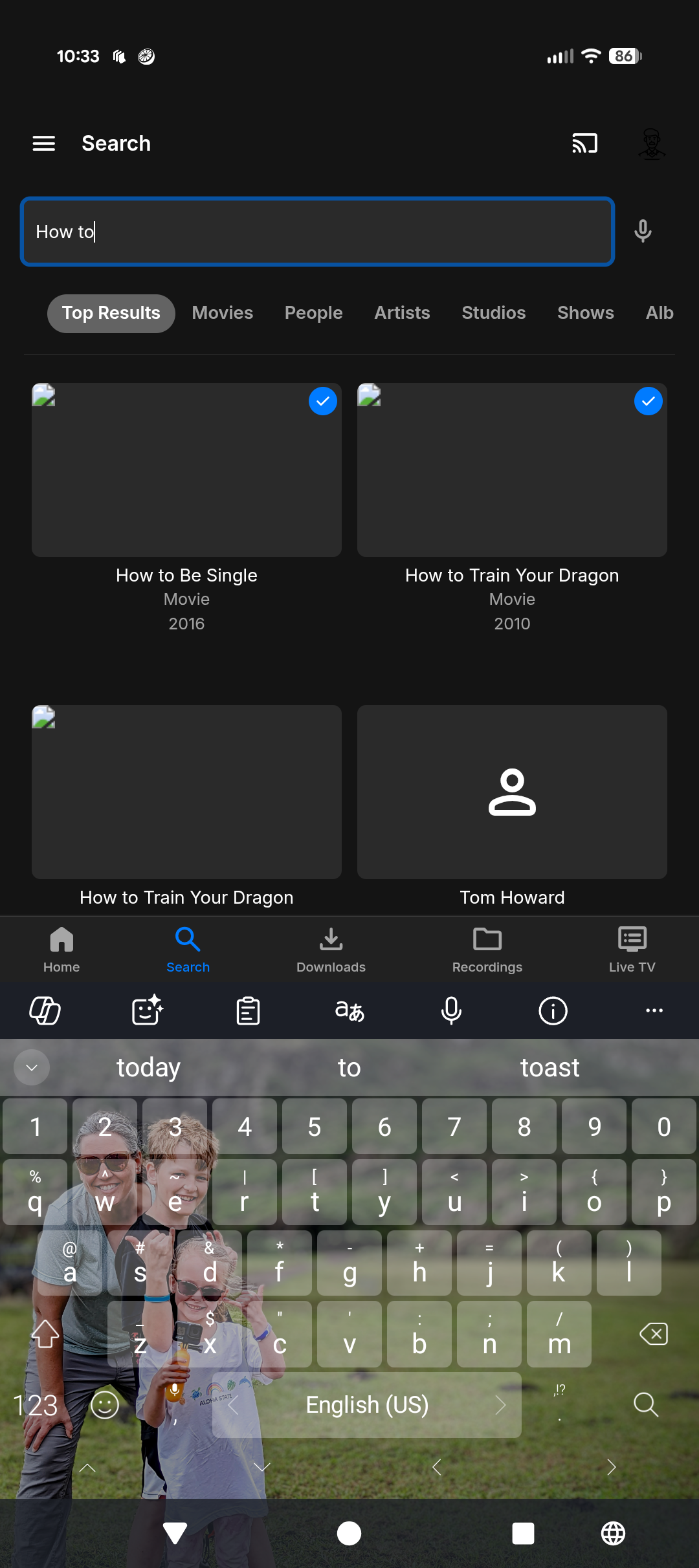This screenshot has width=699, height=1568.
Task: Select the Top Results filter
Action: 111,313
